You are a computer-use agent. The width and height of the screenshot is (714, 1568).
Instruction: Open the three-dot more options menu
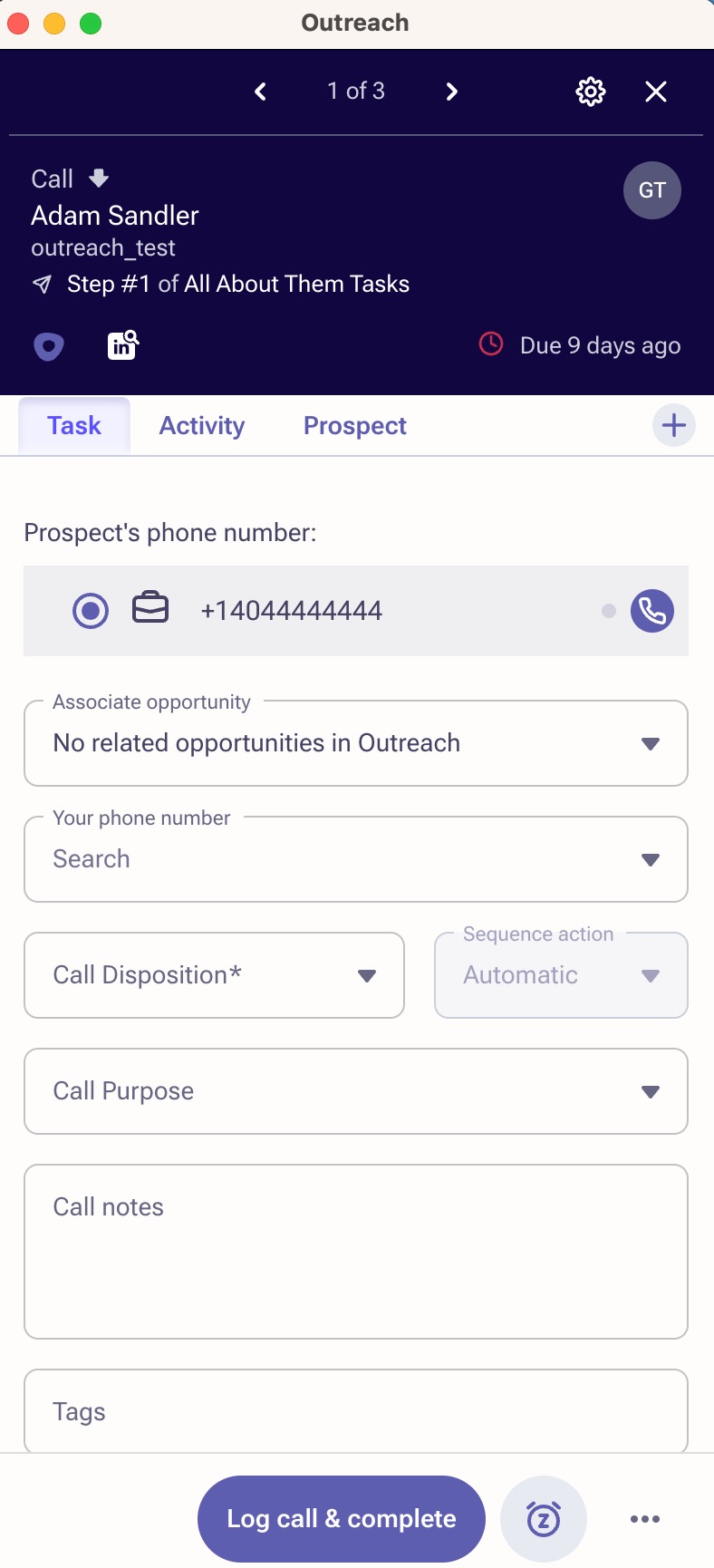point(645,1519)
